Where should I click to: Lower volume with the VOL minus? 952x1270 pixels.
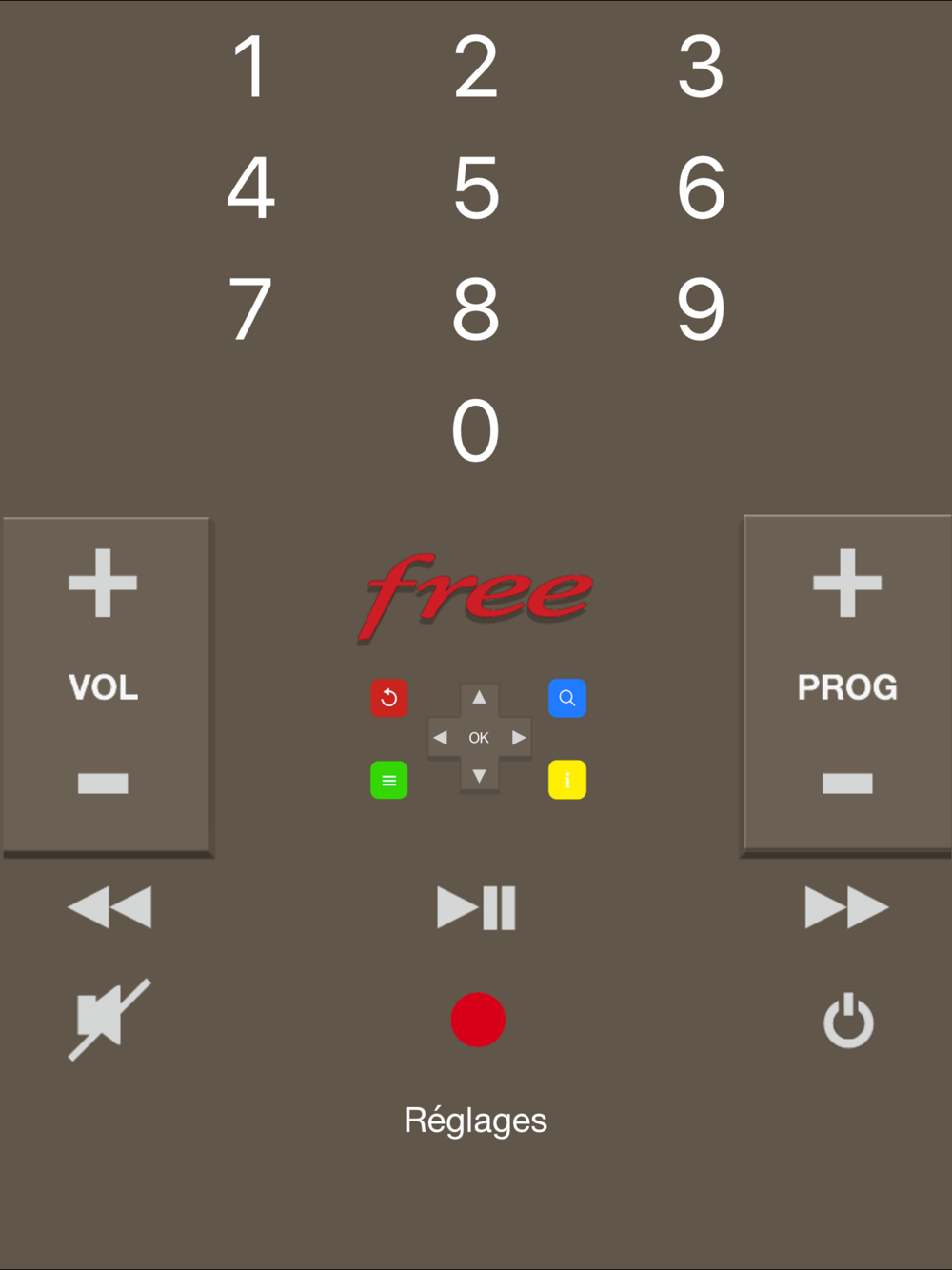(104, 784)
